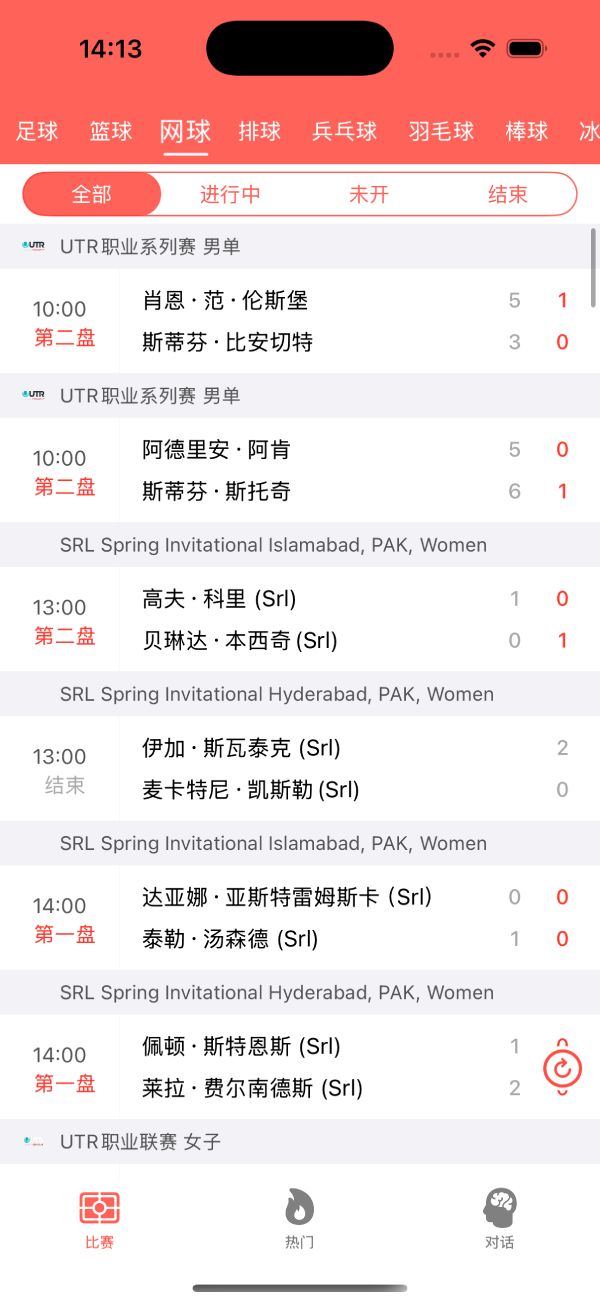Switch to the 足球 sport tab
Viewport: 600px width, 1304px height.
point(38,131)
